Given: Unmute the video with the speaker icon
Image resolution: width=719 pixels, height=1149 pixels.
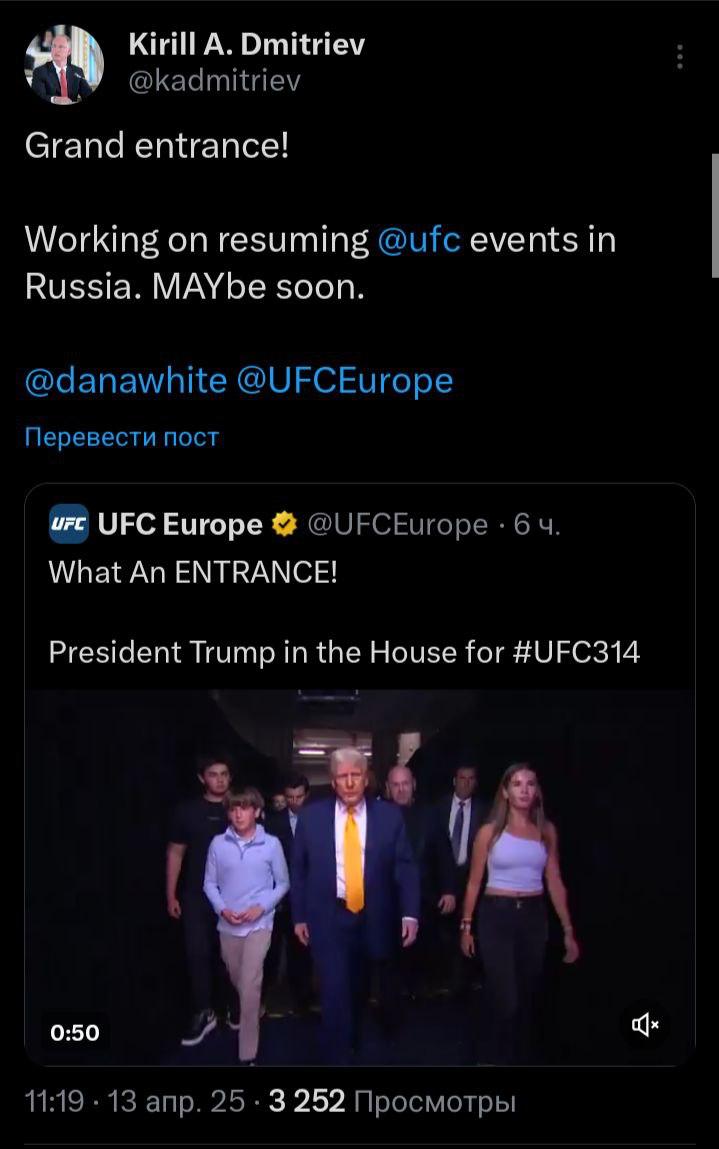Looking at the screenshot, I should coord(645,1024).
